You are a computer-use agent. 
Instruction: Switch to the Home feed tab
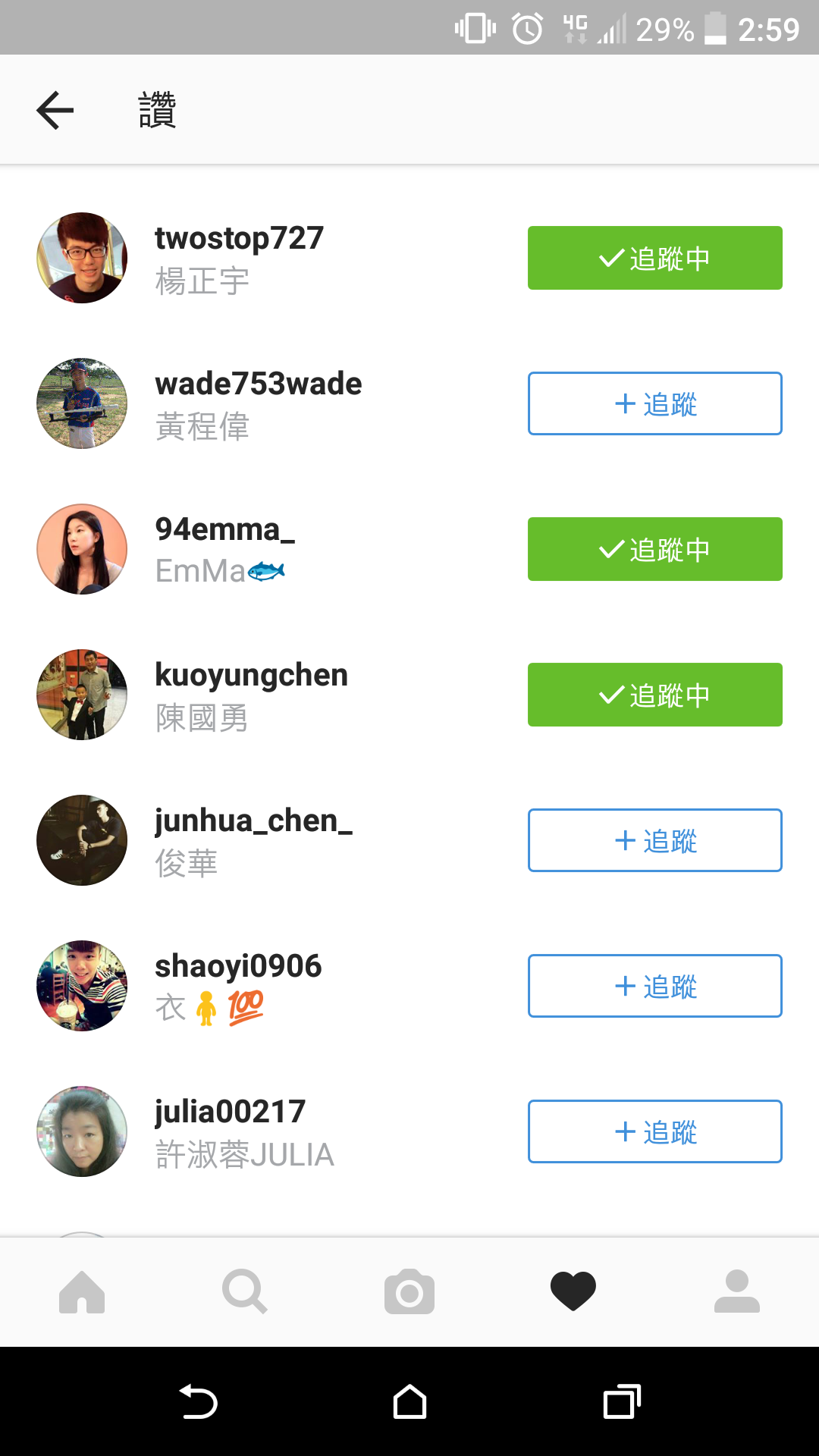point(82,1291)
